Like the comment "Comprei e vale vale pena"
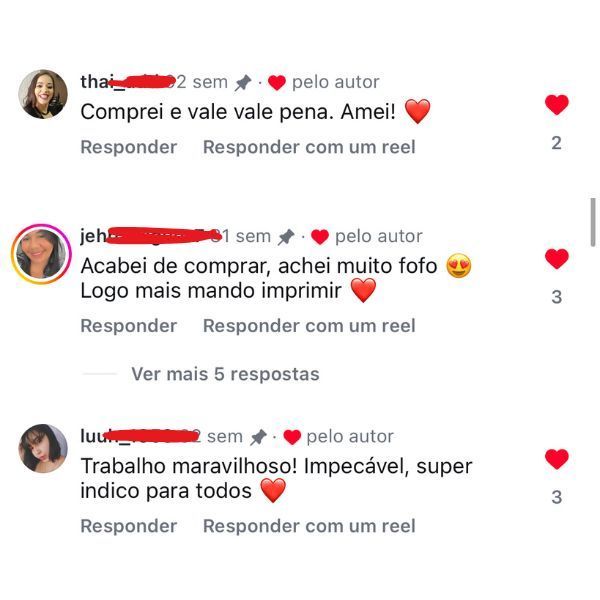The height and width of the screenshot is (600, 600). pos(557,104)
